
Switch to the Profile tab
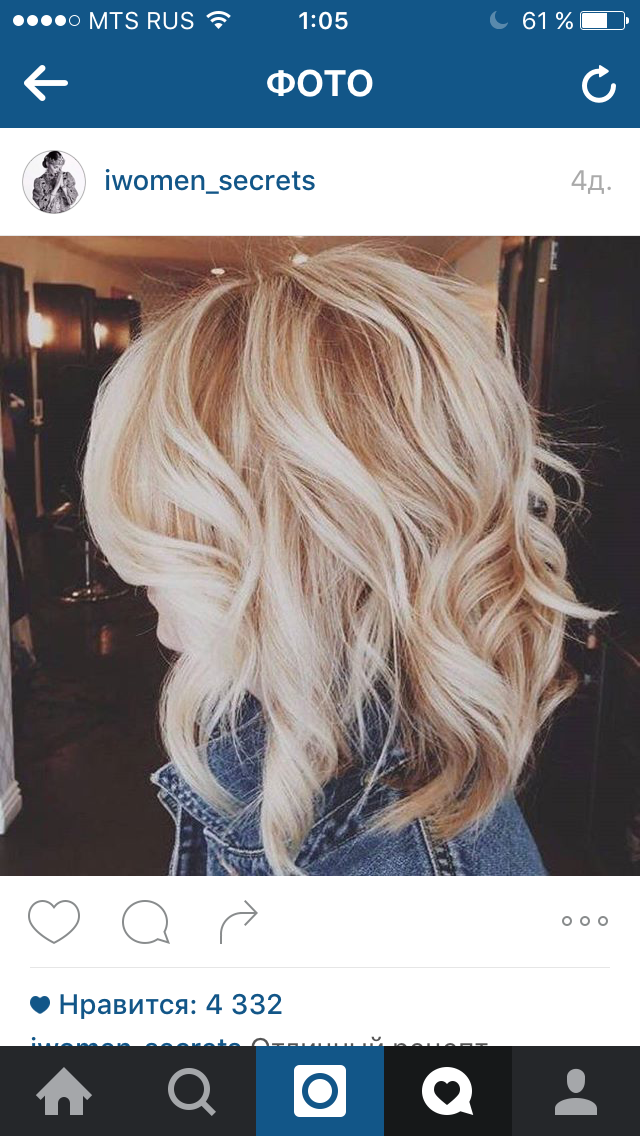576,1091
